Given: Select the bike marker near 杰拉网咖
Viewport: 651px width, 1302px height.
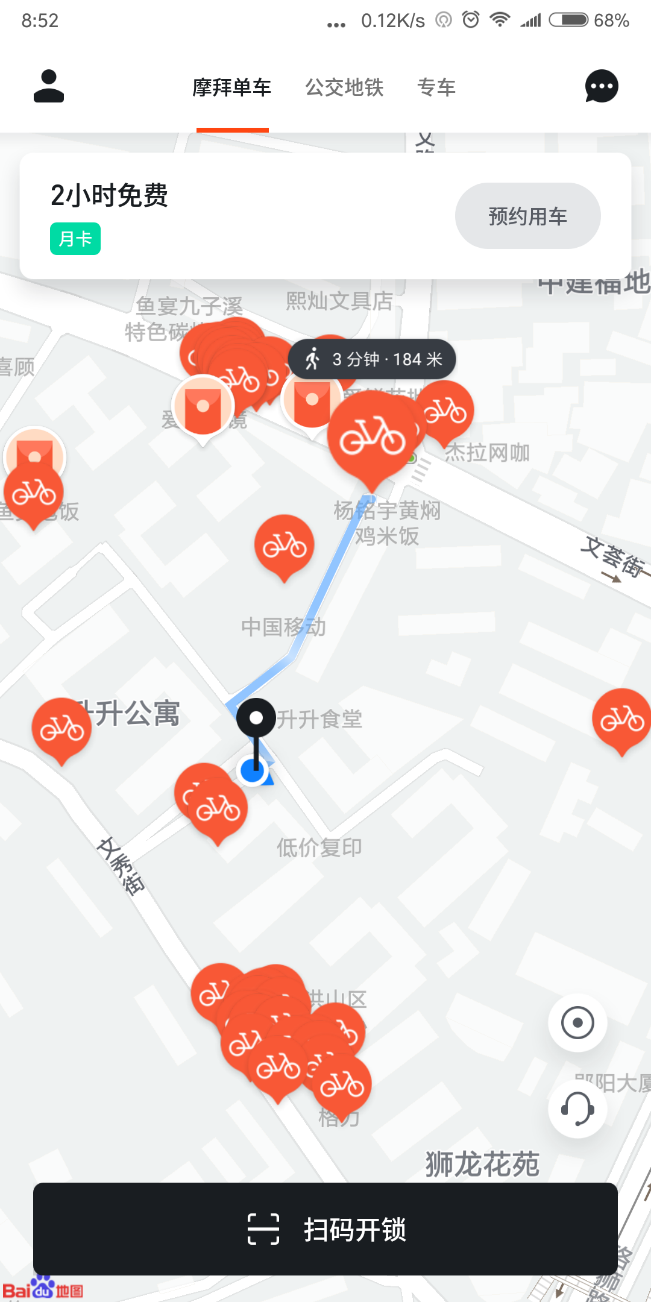Looking at the screenshot, I should pyautogui.click(x=446, y=410).
